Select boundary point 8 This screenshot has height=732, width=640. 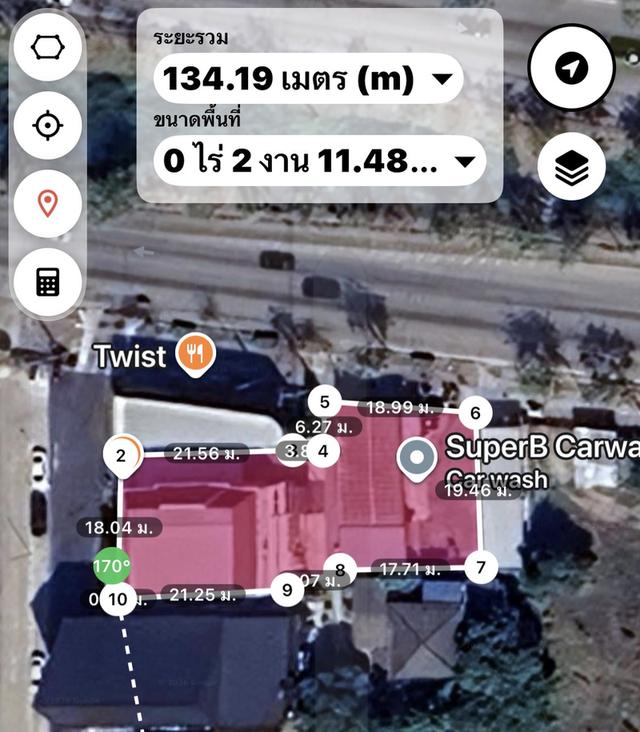click(340, 570)
